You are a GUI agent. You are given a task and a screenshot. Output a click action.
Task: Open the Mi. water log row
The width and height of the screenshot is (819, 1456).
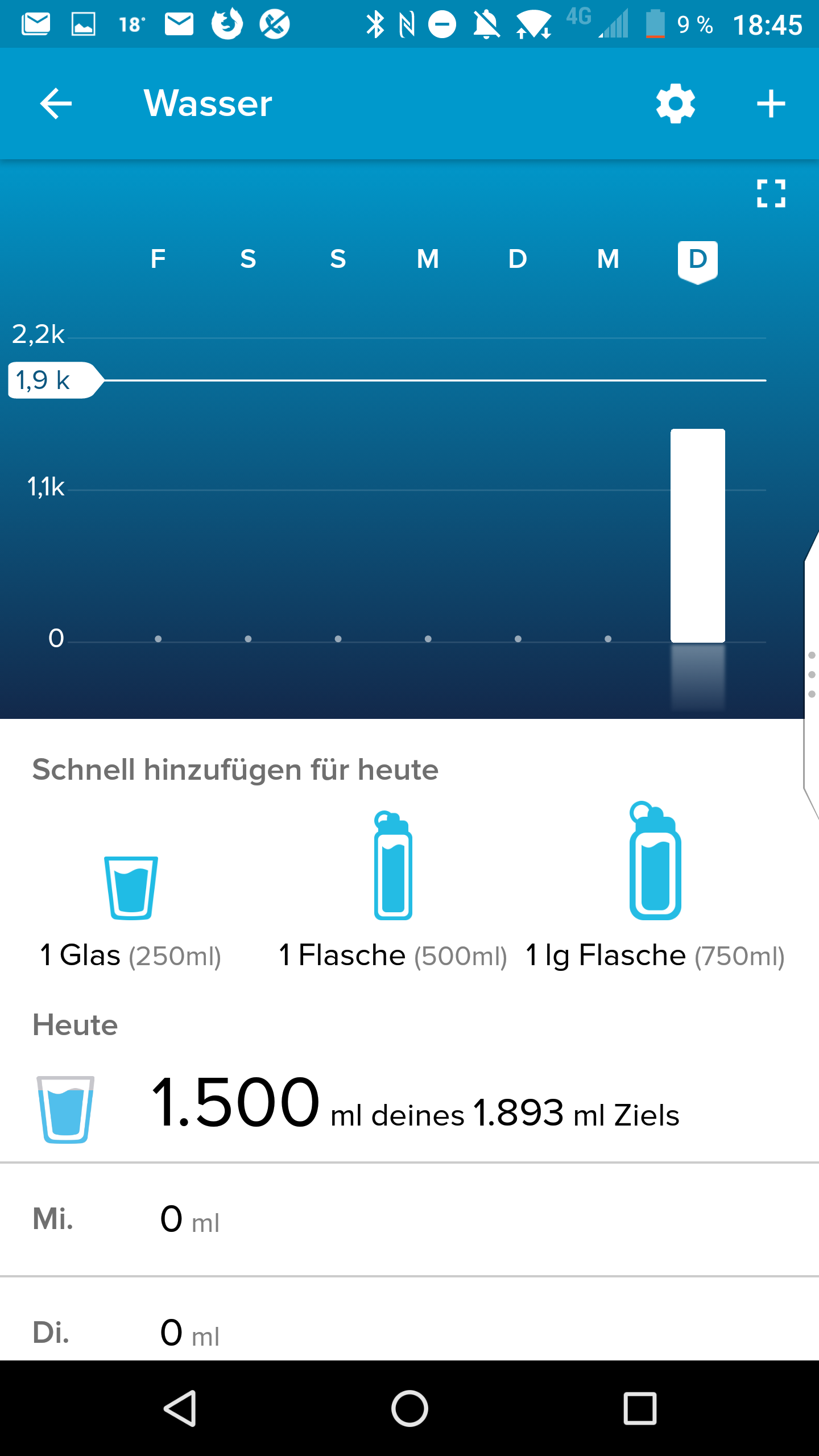pyautogui.click(x=409, y=1219)
